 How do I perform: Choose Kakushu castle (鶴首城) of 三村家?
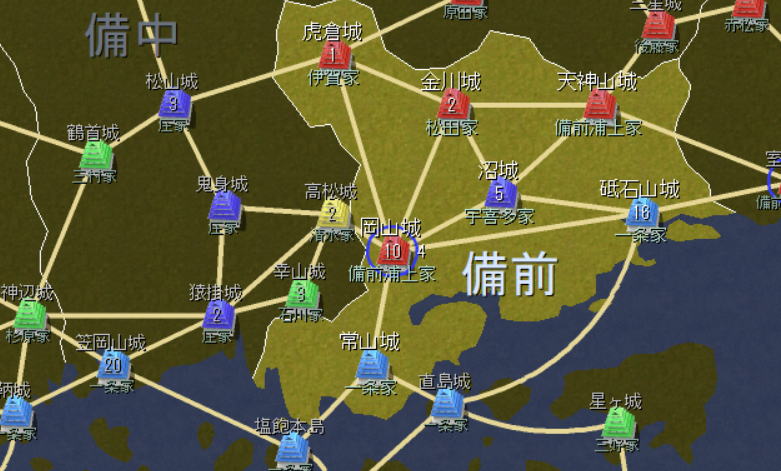click(x=96, y=156)
